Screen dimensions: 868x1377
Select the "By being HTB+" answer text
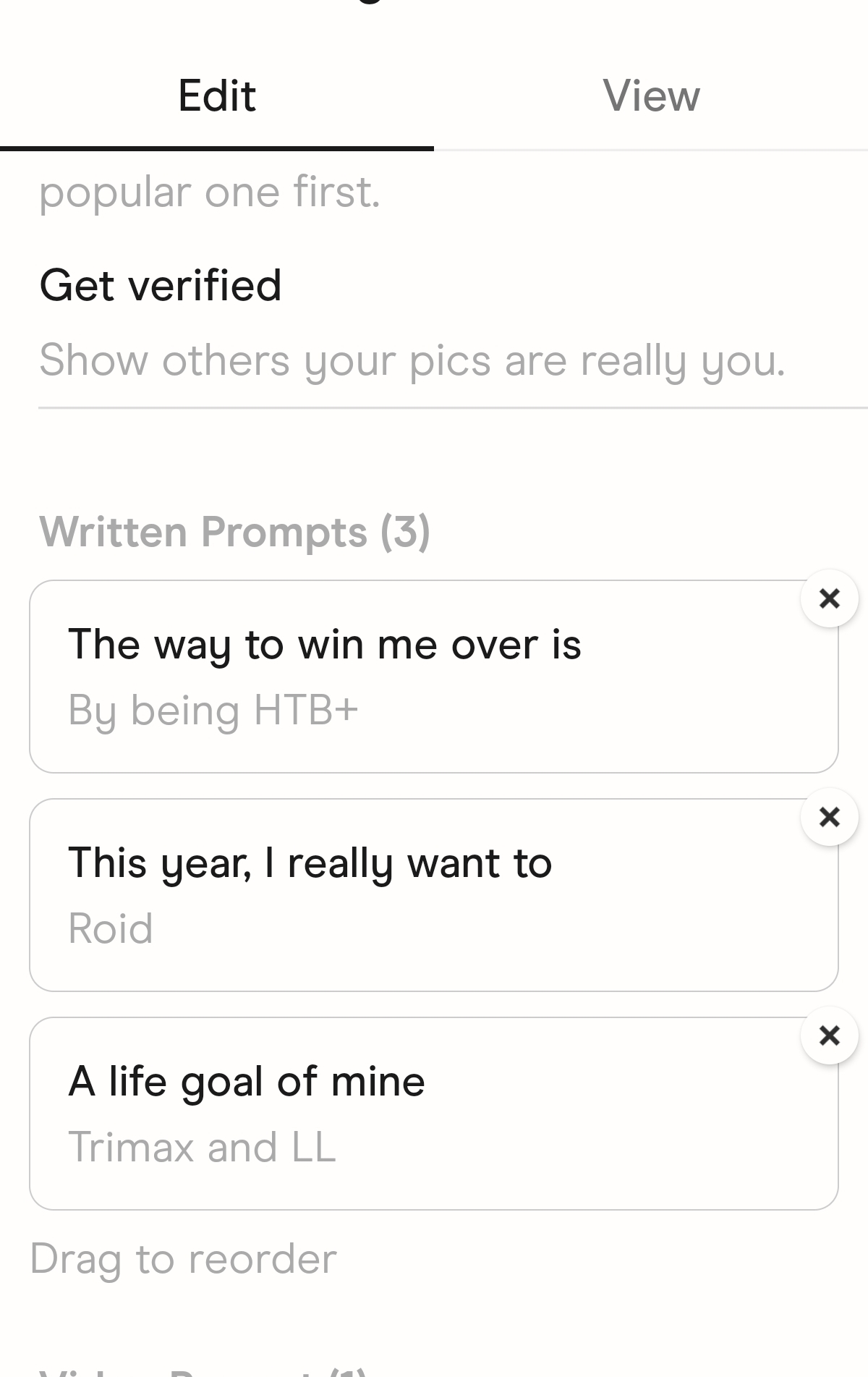[214, 710]
